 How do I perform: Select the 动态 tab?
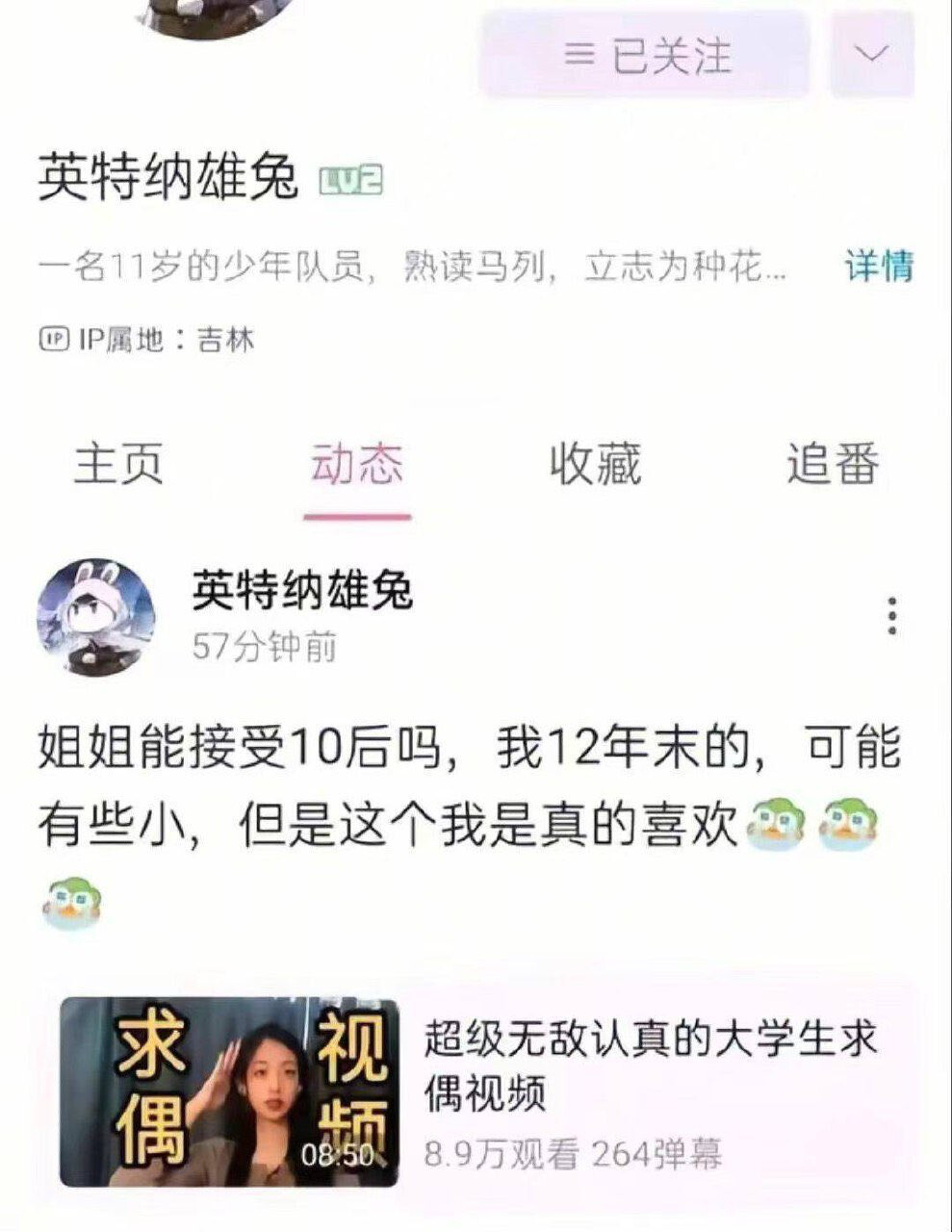(x=357, y=464)
